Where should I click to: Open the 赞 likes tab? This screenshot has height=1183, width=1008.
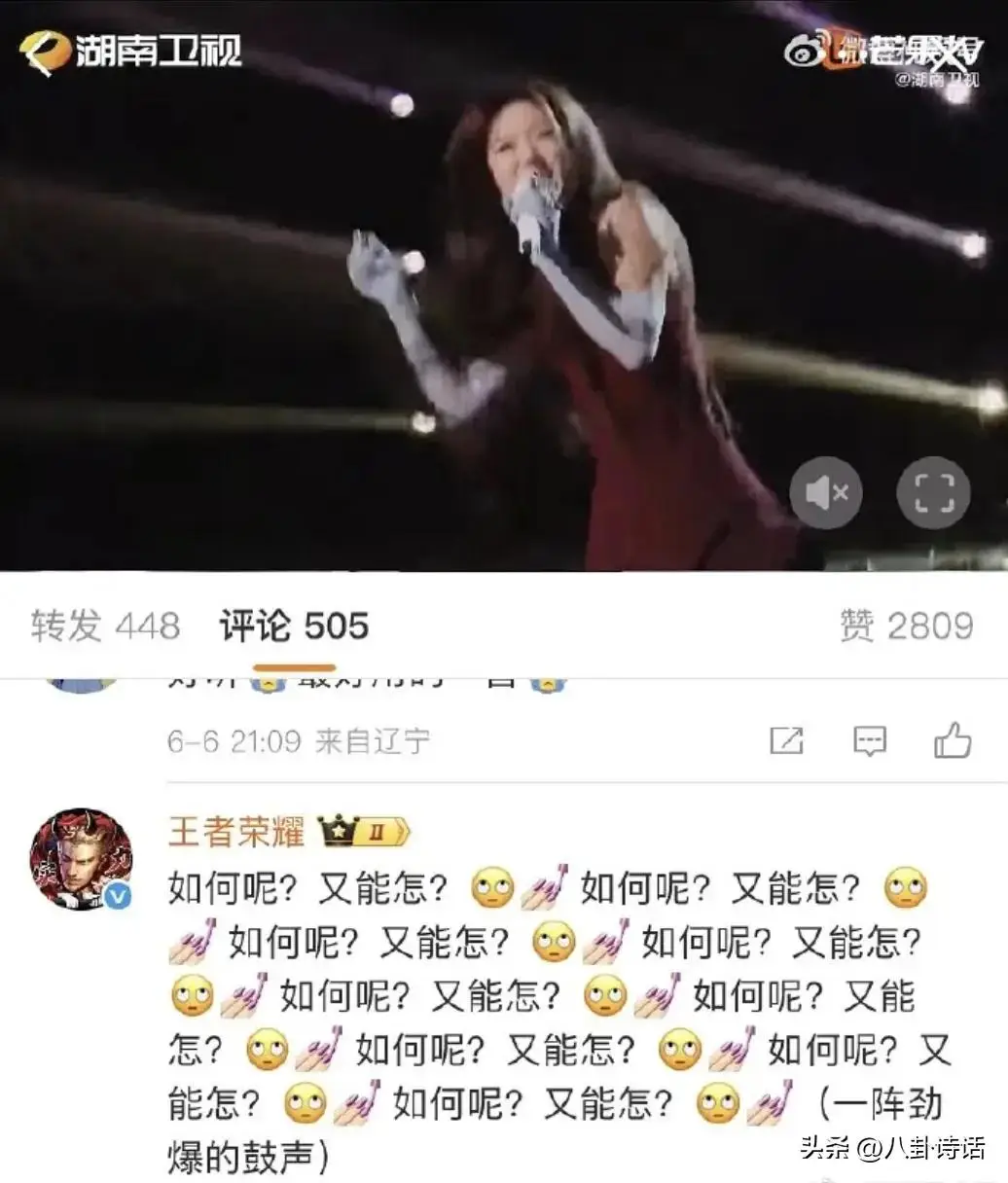click(906, 626)
